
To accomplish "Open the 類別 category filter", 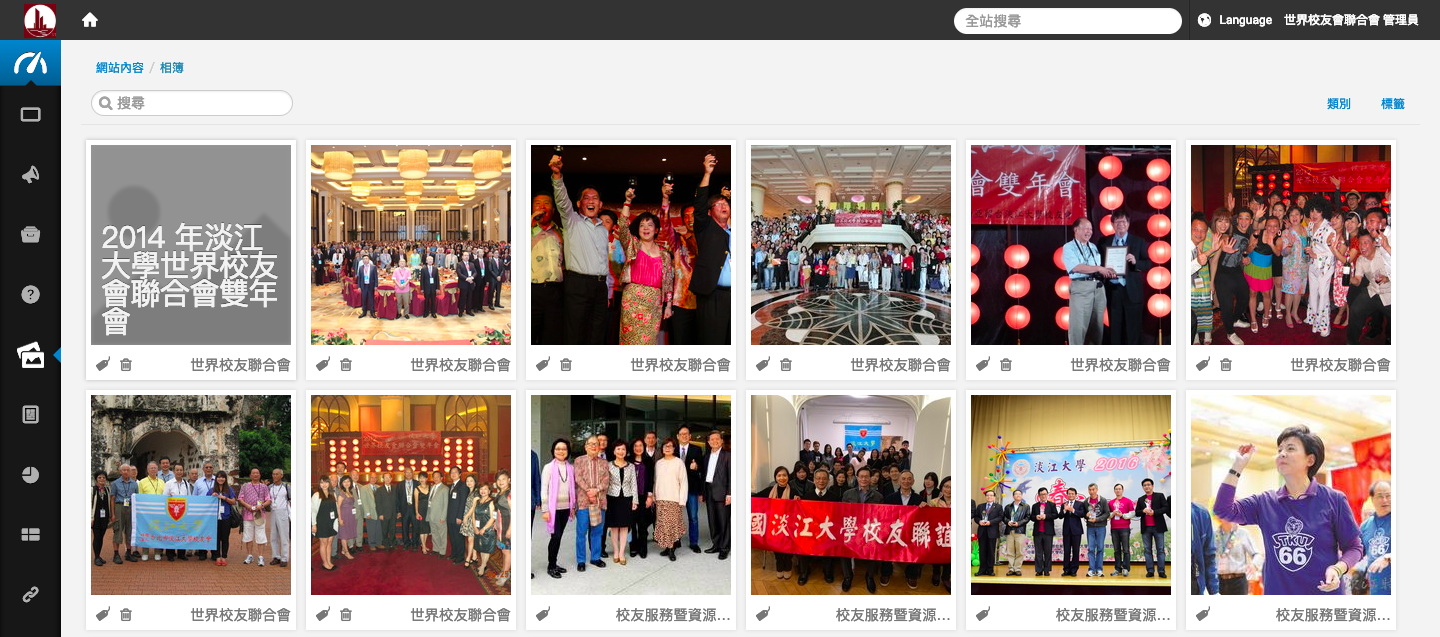I will (1338, 104).
